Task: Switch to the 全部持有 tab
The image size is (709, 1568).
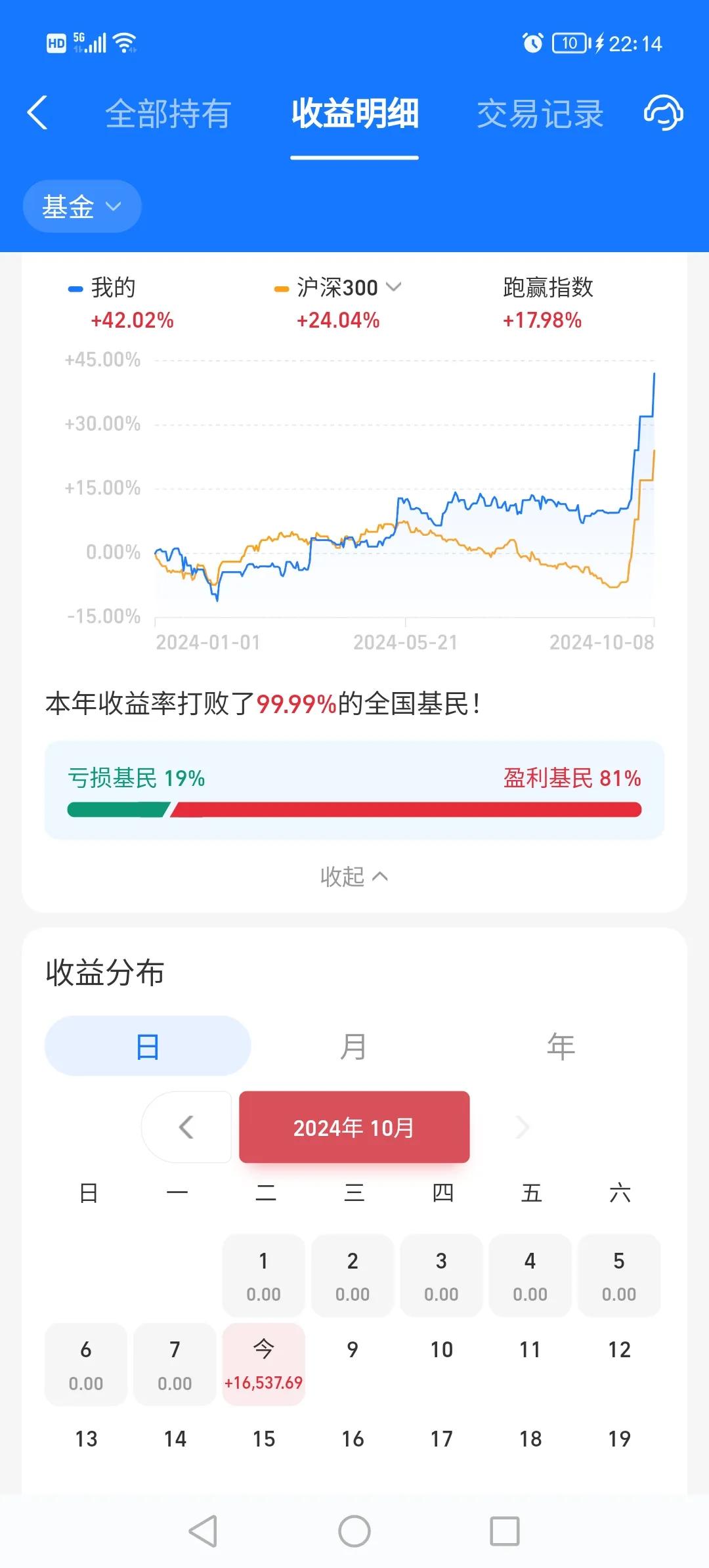Action: tap(168, 114)
